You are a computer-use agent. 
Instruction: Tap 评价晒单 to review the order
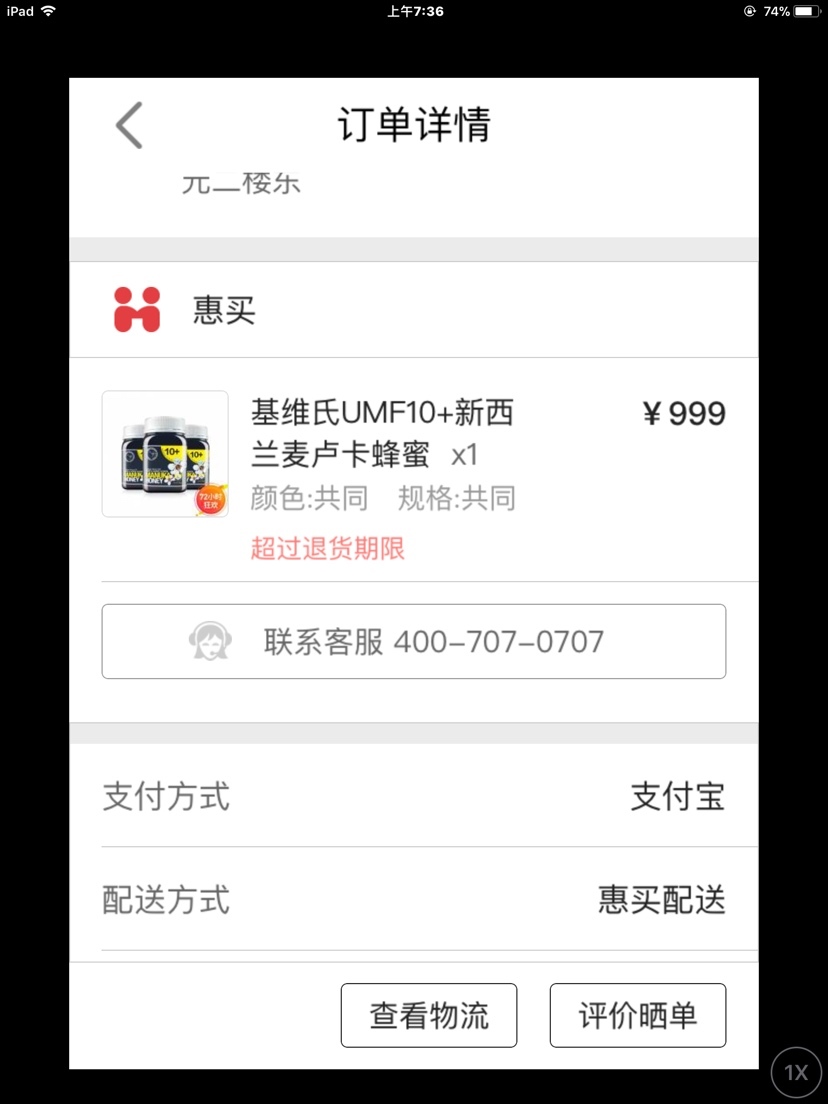coord(637,1015)
